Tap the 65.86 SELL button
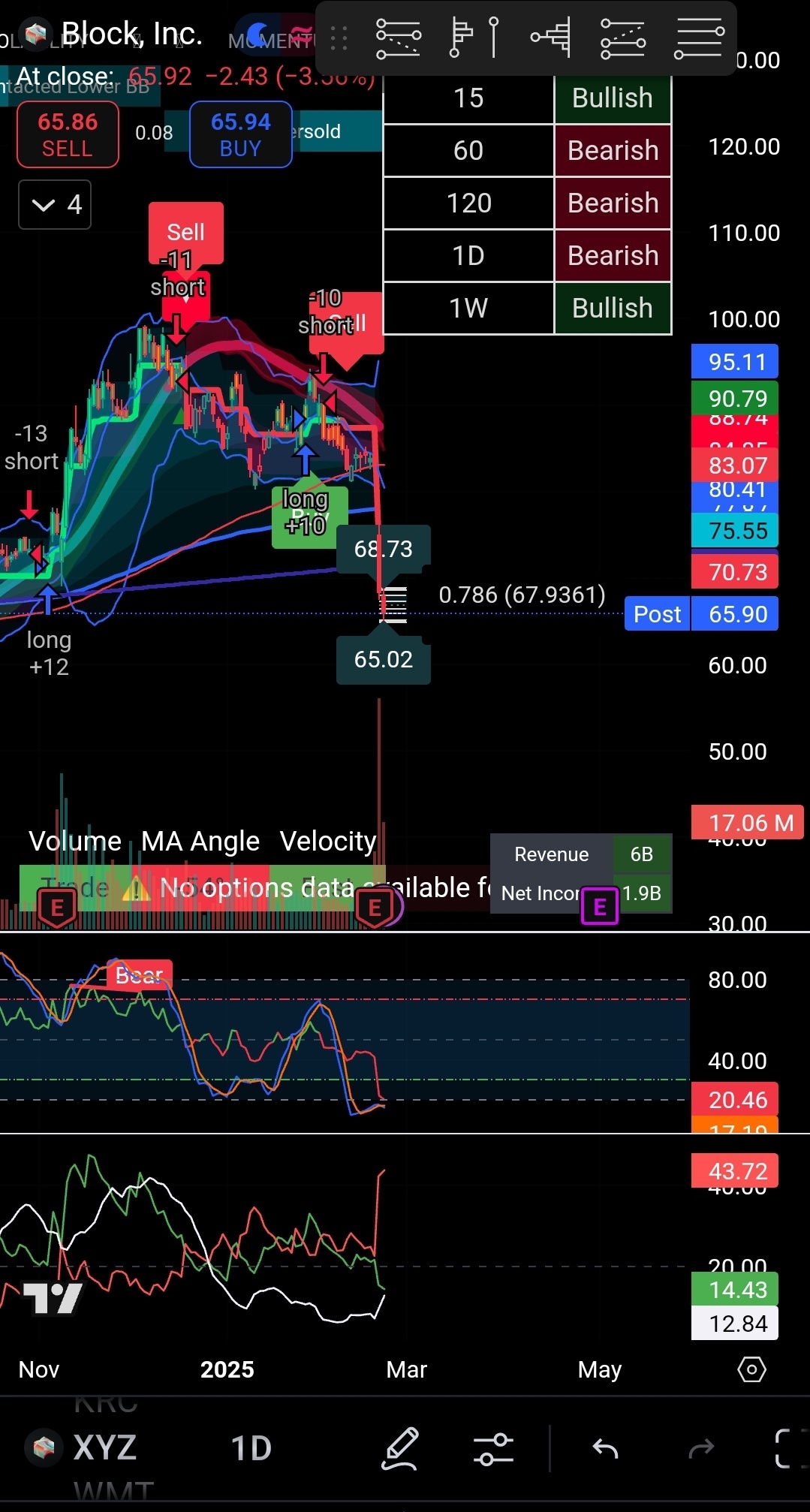This screenshot has width=810, height=1512. [68, 135]
